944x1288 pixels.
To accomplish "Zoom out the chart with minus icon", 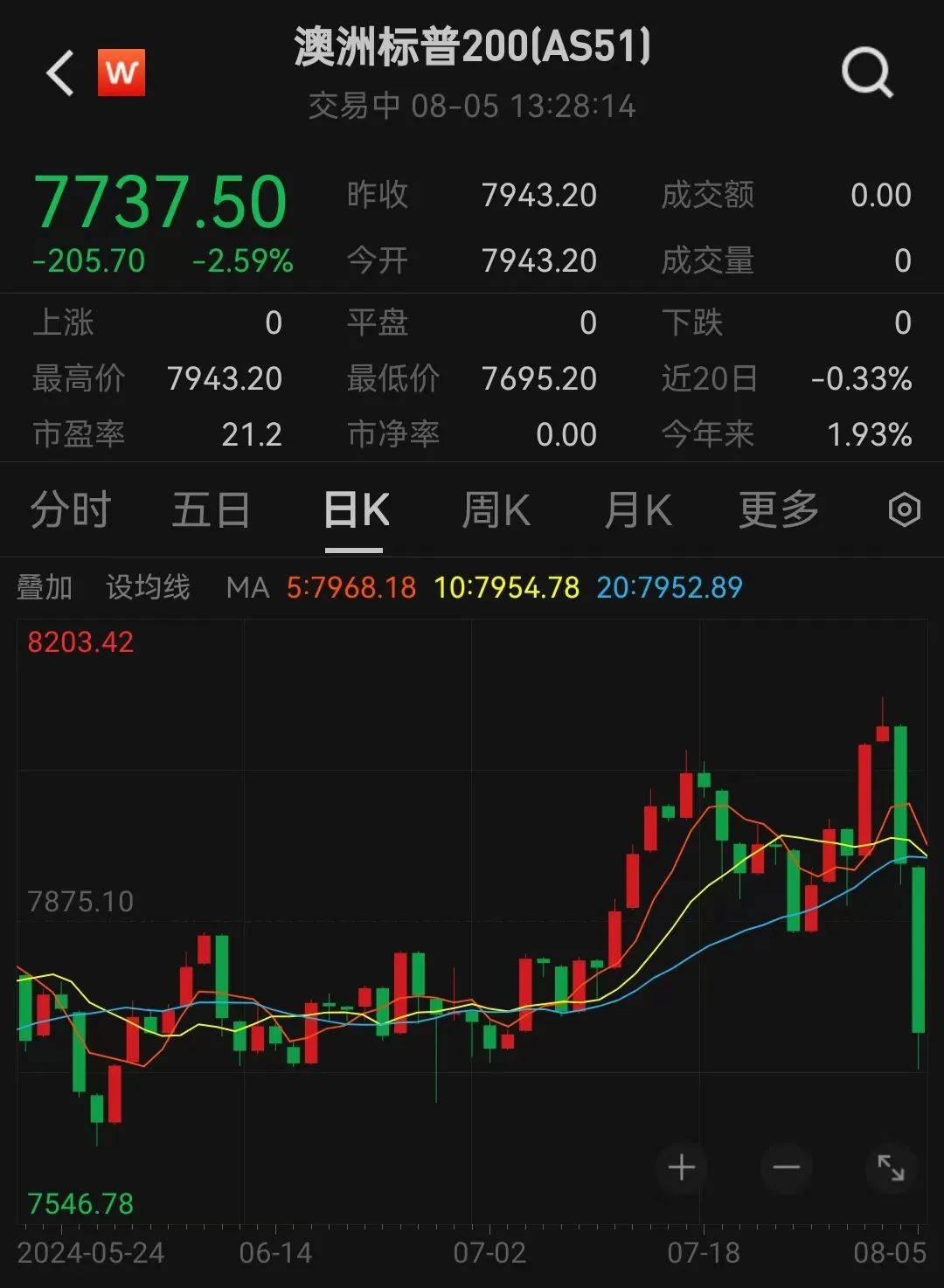I will click(x=785, y=1168).
